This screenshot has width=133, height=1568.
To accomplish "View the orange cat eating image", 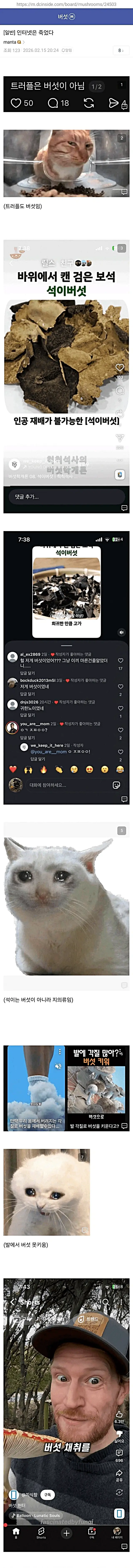I will point(66,162).
